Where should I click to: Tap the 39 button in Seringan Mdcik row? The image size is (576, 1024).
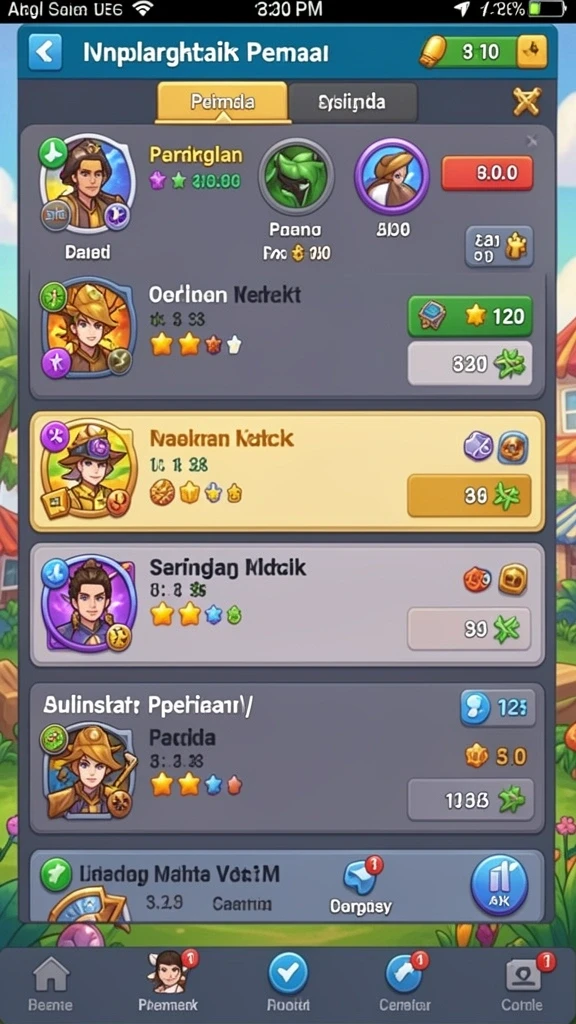point(469,629)
